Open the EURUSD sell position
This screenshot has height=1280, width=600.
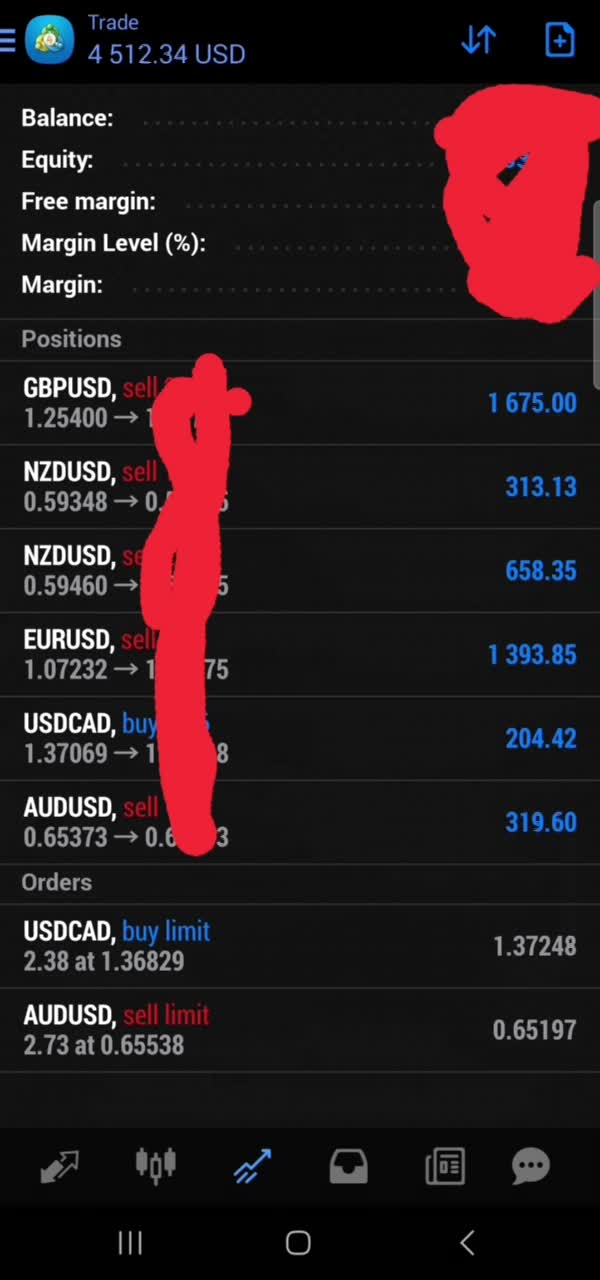(x=300, y=655)
